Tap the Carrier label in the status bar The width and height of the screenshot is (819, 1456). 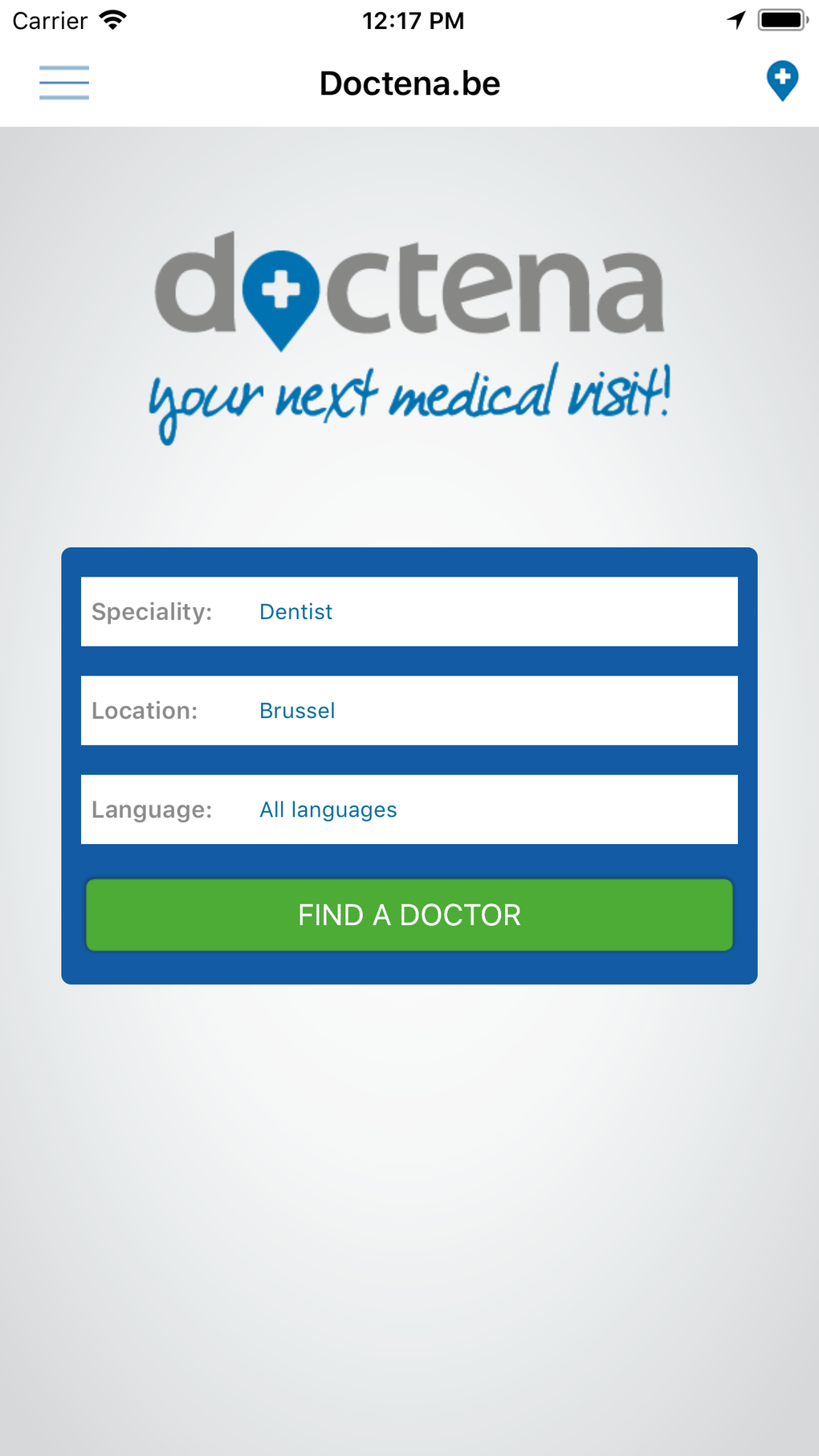point(50,19)
